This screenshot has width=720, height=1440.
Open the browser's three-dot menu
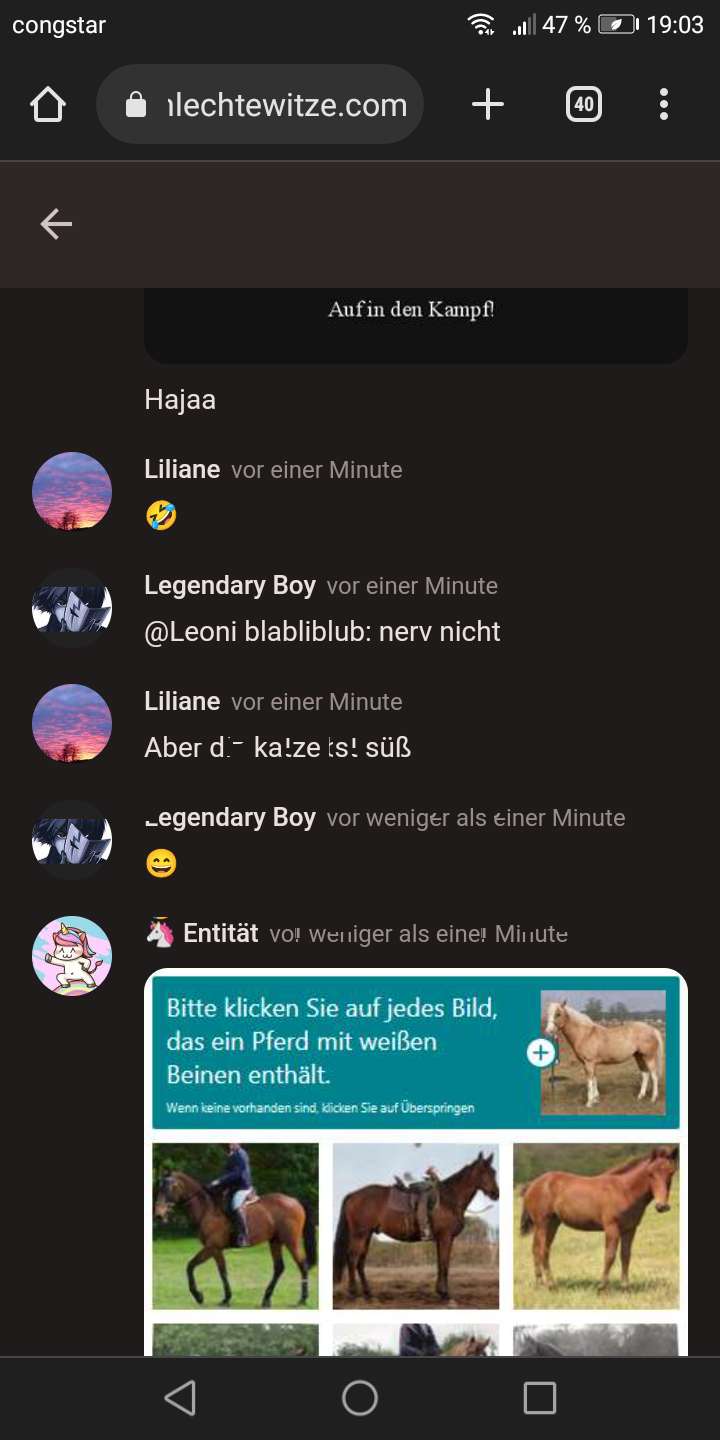tap(664, 105)
